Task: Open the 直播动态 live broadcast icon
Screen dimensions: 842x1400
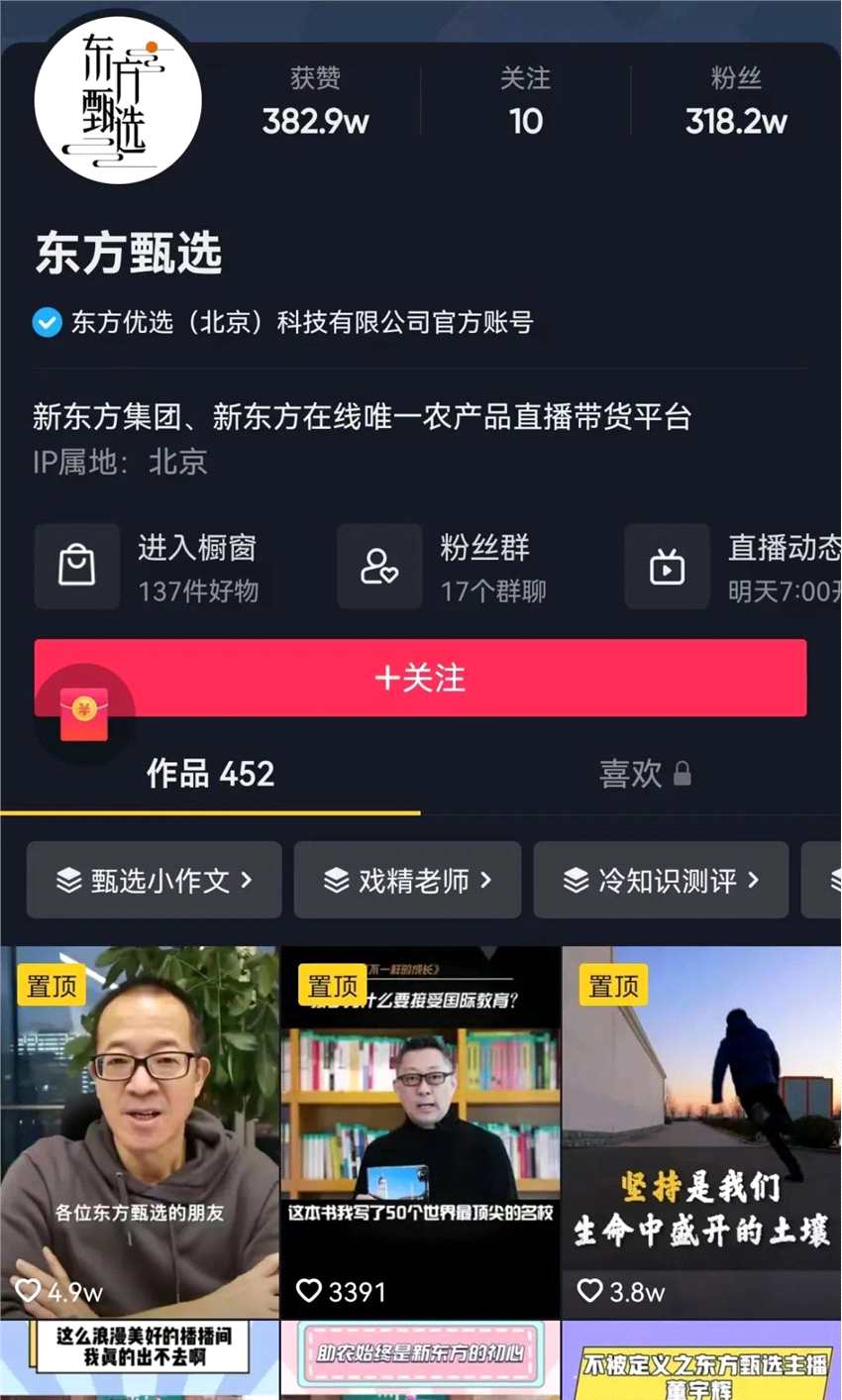Action: coord(667,567)
